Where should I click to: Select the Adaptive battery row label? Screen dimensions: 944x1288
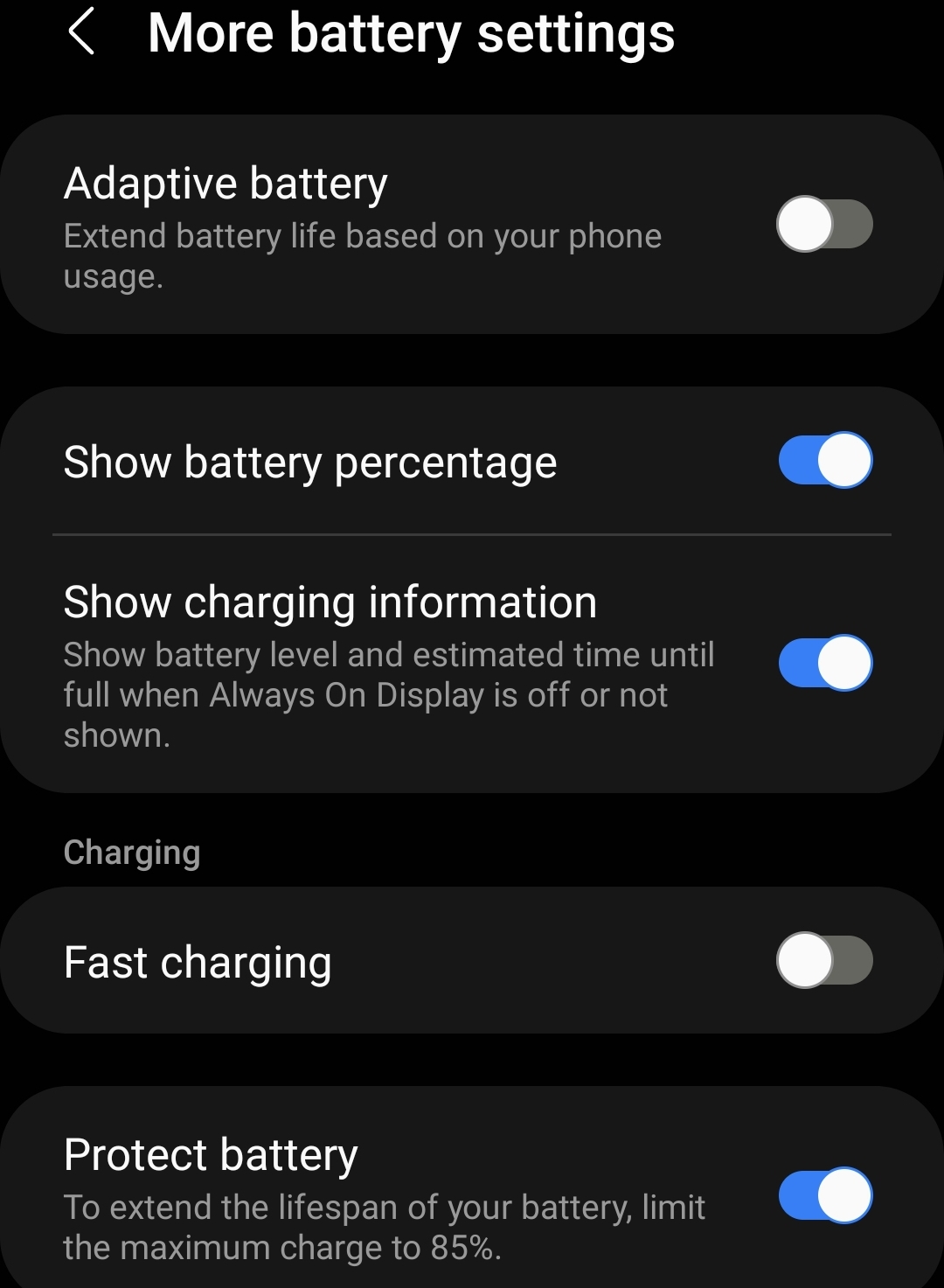[x=226, y=184]
